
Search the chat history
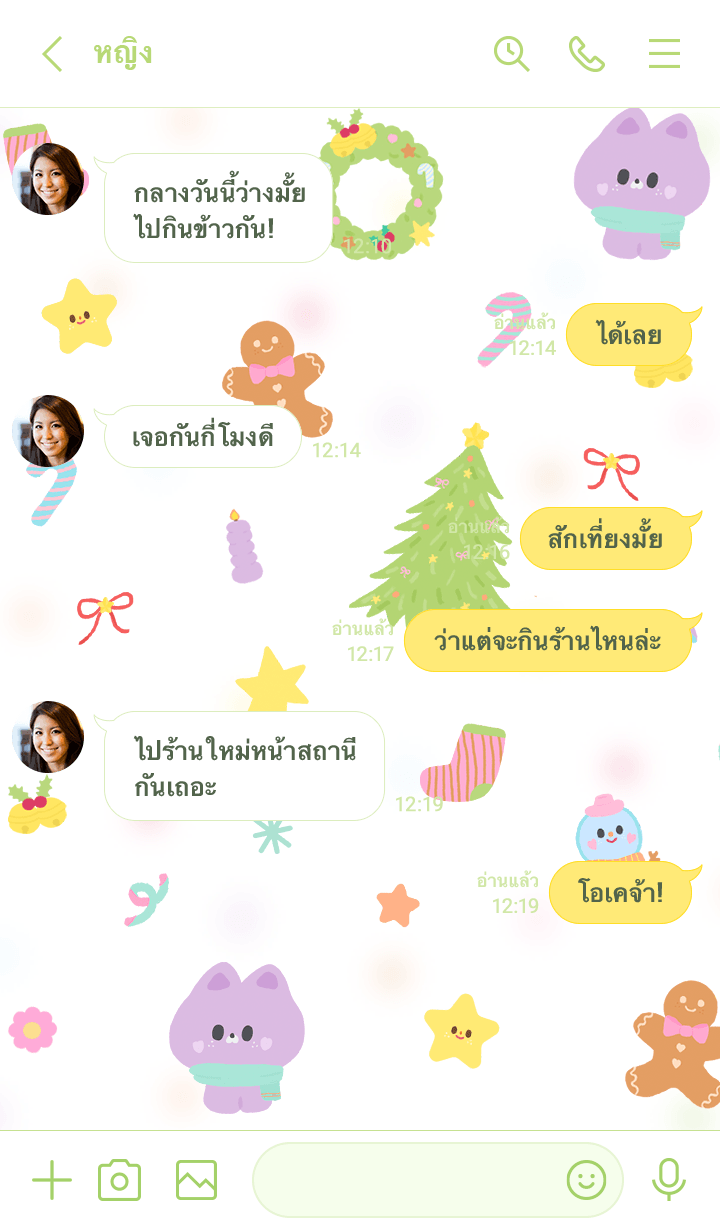(511, 54)
